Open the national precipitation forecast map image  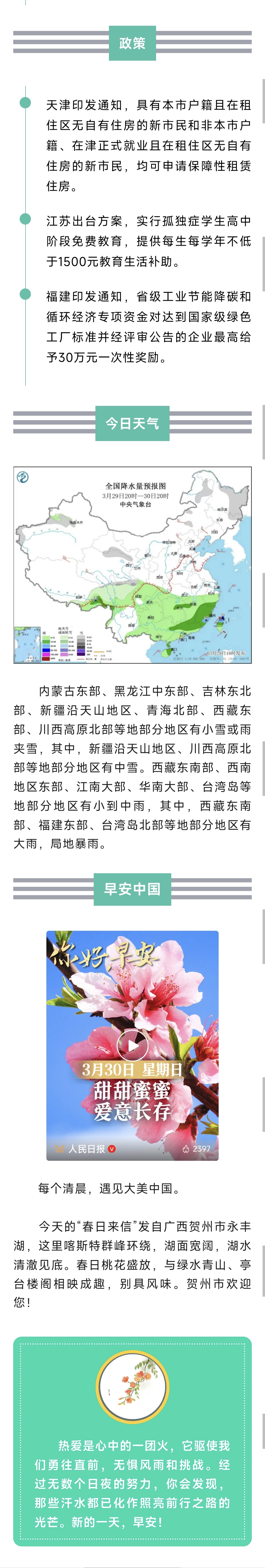coord(132,565)
